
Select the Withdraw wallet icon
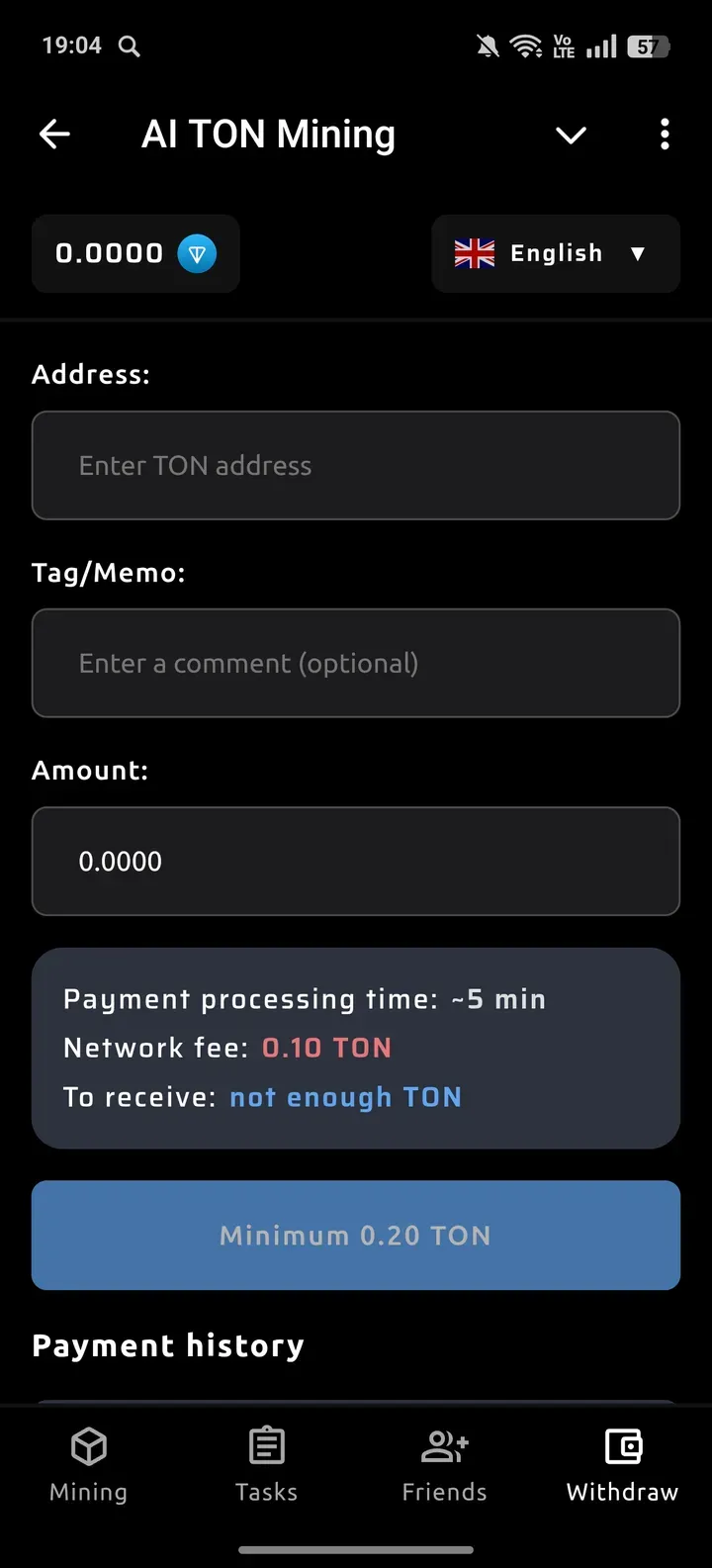(x=622, y=1446)
